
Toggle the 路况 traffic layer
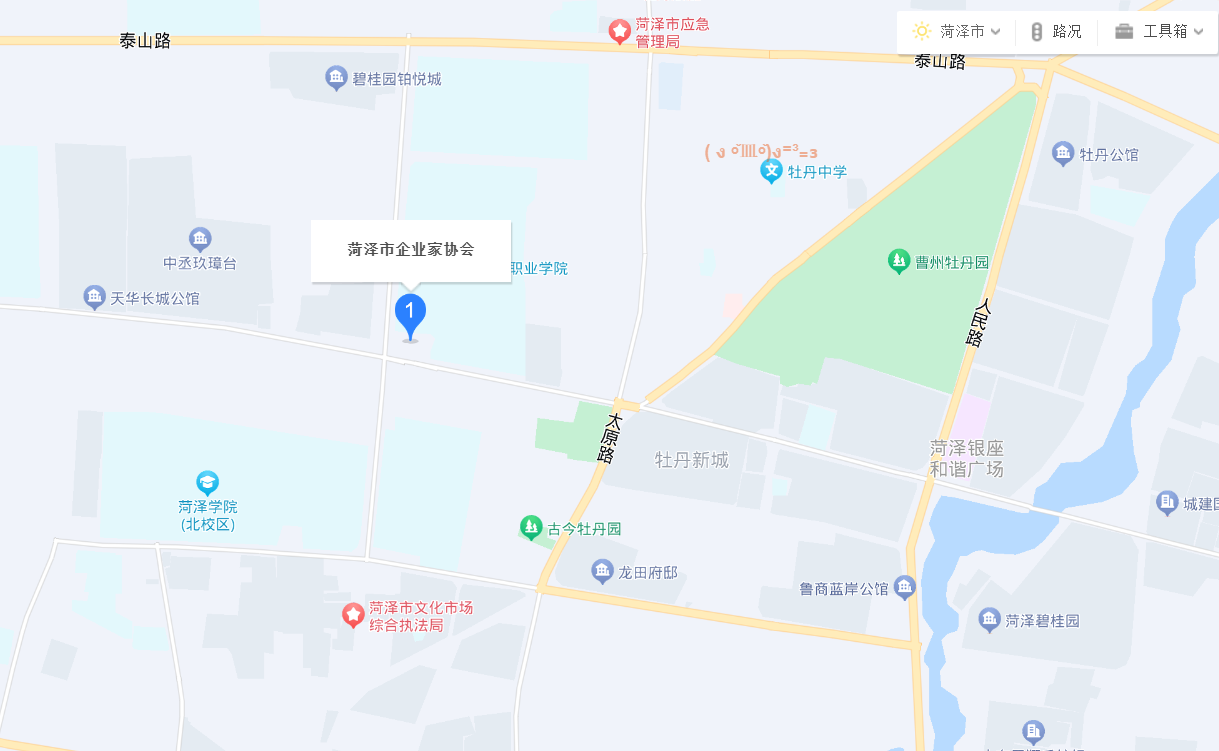click(1056, 31)
